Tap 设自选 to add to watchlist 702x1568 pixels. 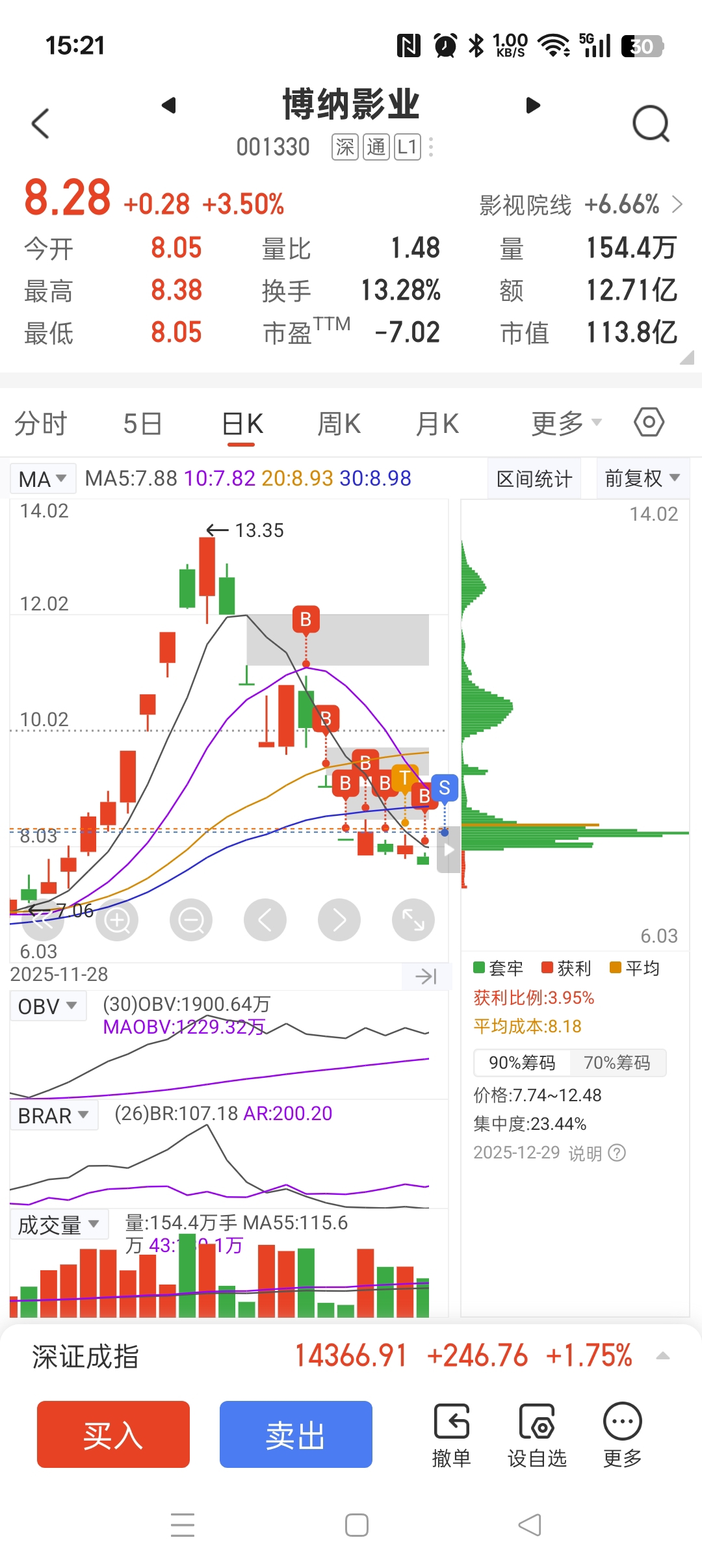pos(537,1436)
